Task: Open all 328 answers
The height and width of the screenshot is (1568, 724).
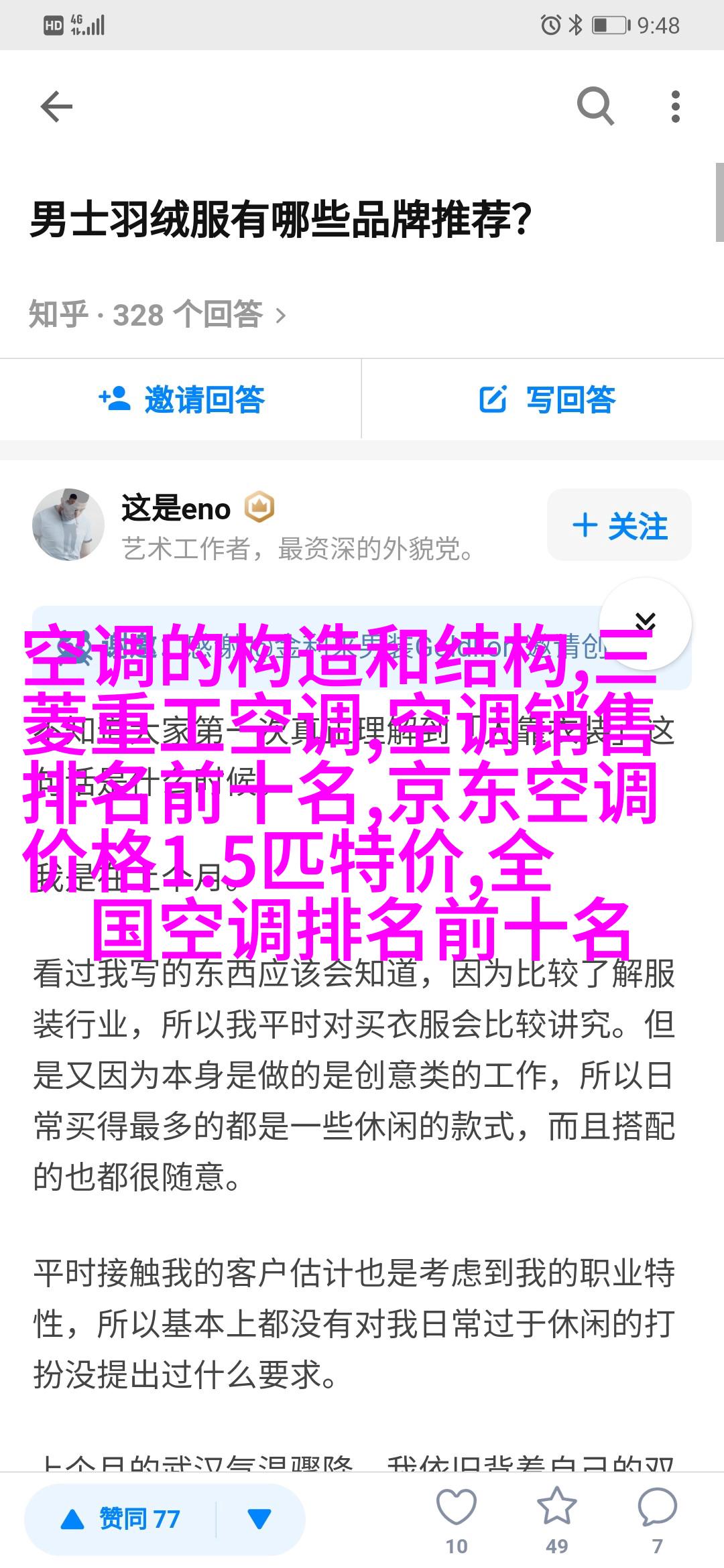Action: (x=158, y=315)
